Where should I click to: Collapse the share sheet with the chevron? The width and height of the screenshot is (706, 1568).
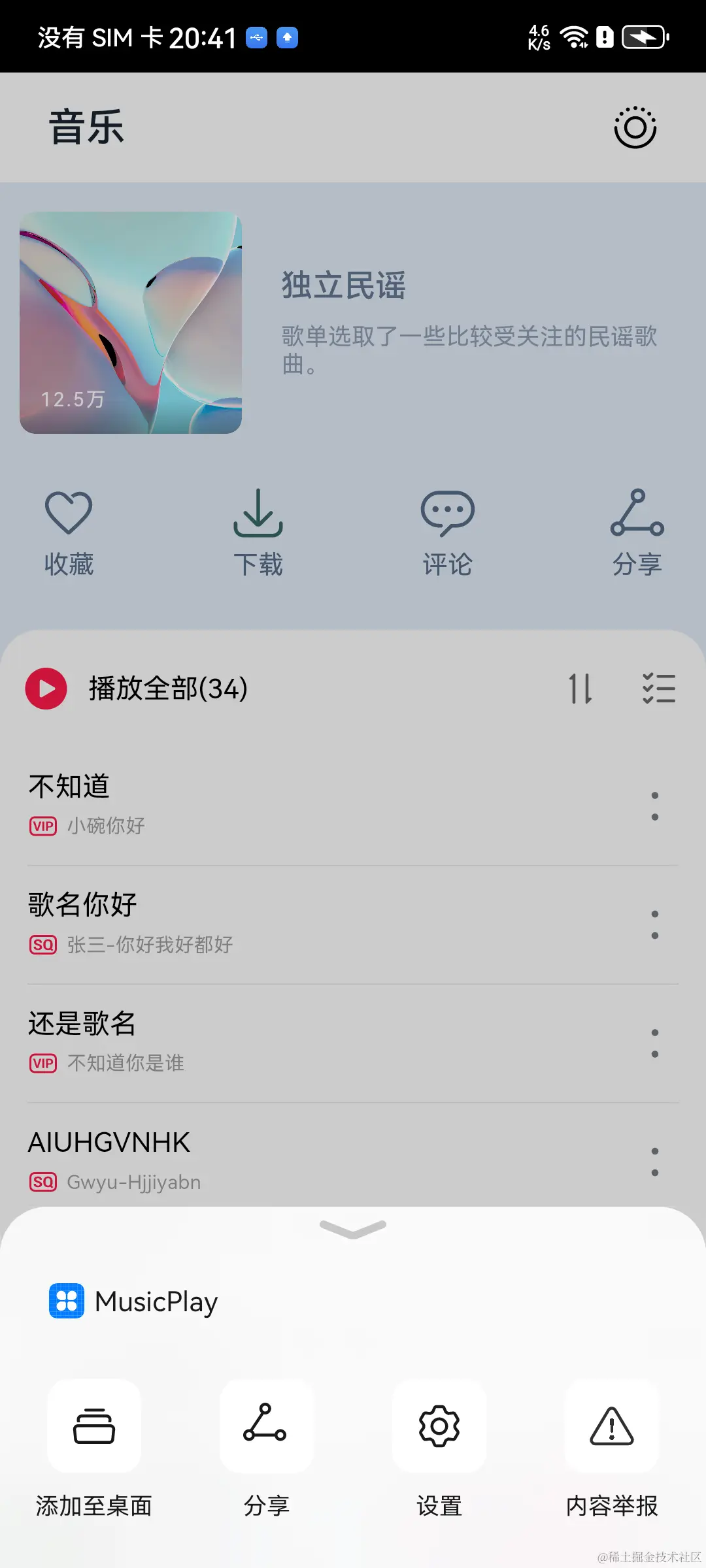tap(353, 1227)
